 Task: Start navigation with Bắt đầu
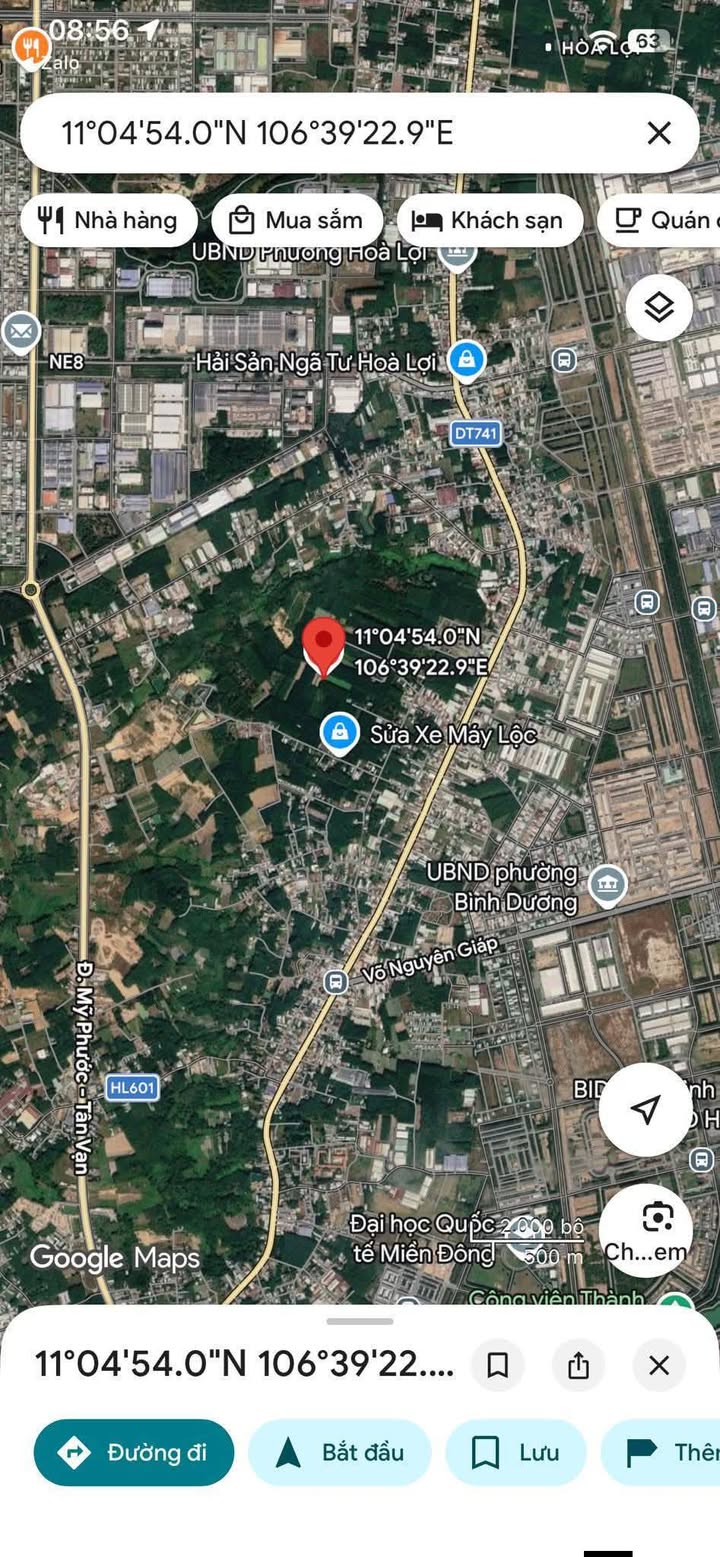pos(339,1452)
